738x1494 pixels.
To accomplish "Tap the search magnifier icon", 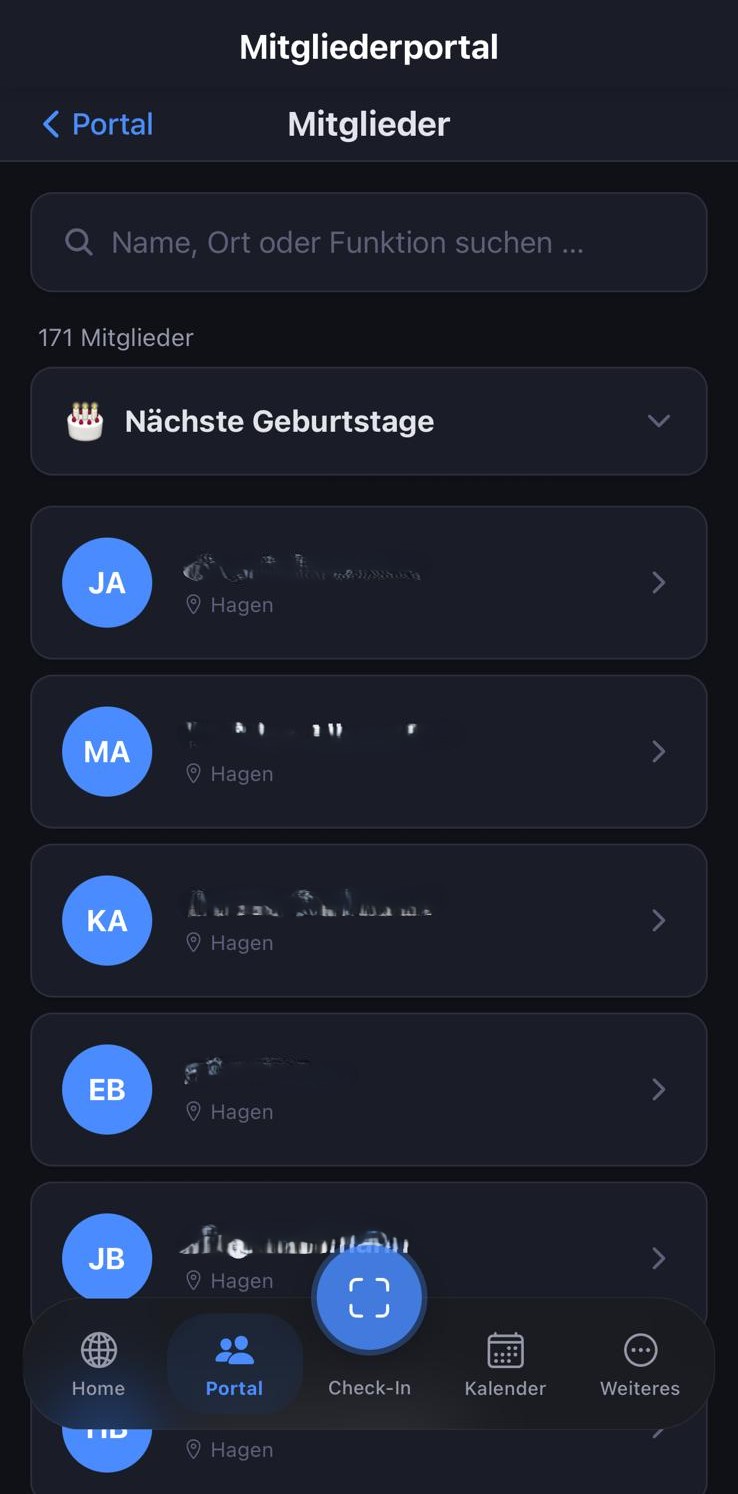I will 79,242.
